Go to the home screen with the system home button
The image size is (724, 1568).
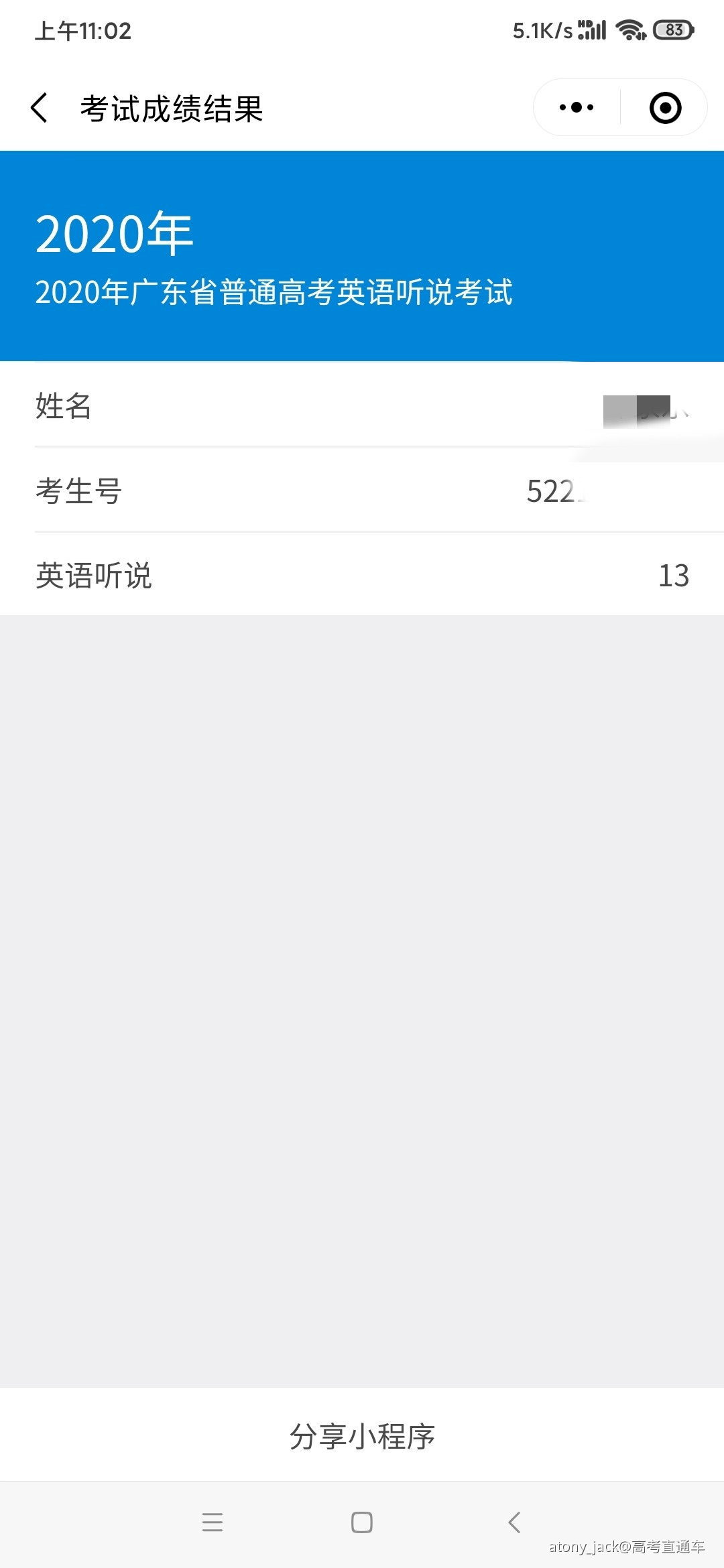tap(362, 1522)
